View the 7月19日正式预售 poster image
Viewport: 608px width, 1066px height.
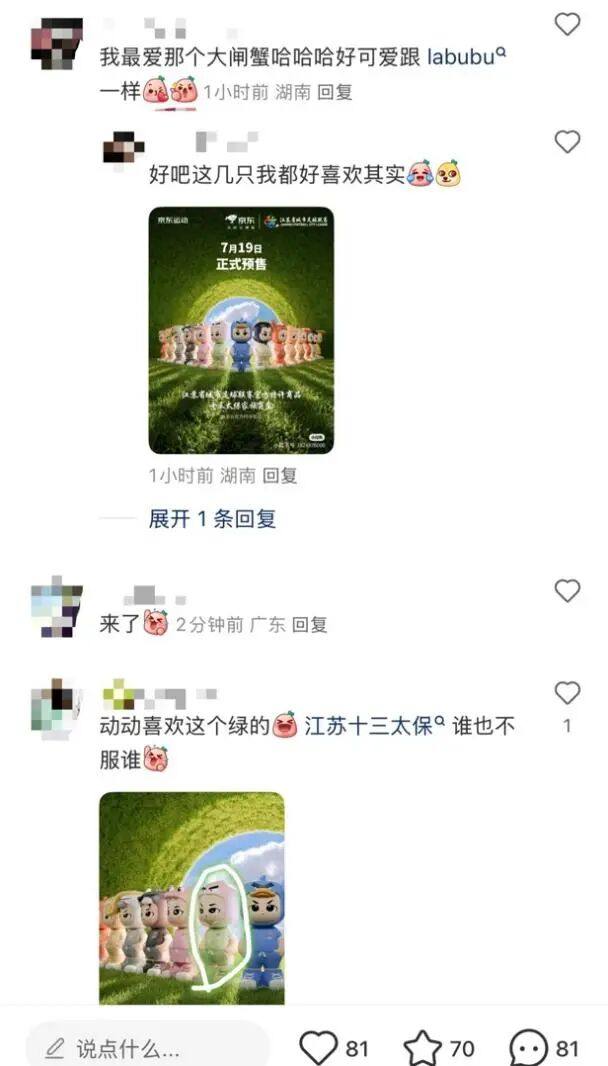tap(241, 330)
